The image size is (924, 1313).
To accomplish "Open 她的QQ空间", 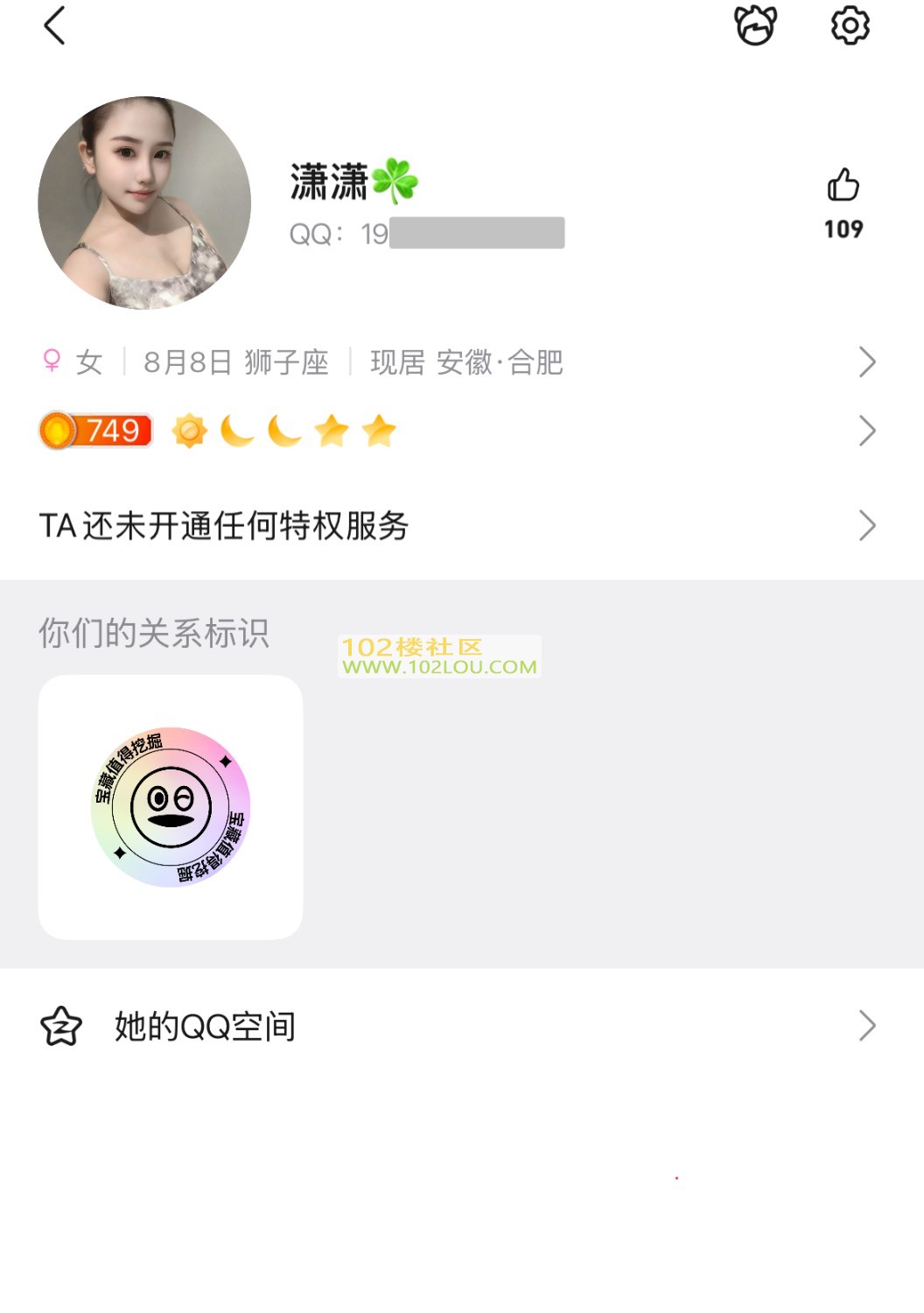I will click(x=455, y=1026).
